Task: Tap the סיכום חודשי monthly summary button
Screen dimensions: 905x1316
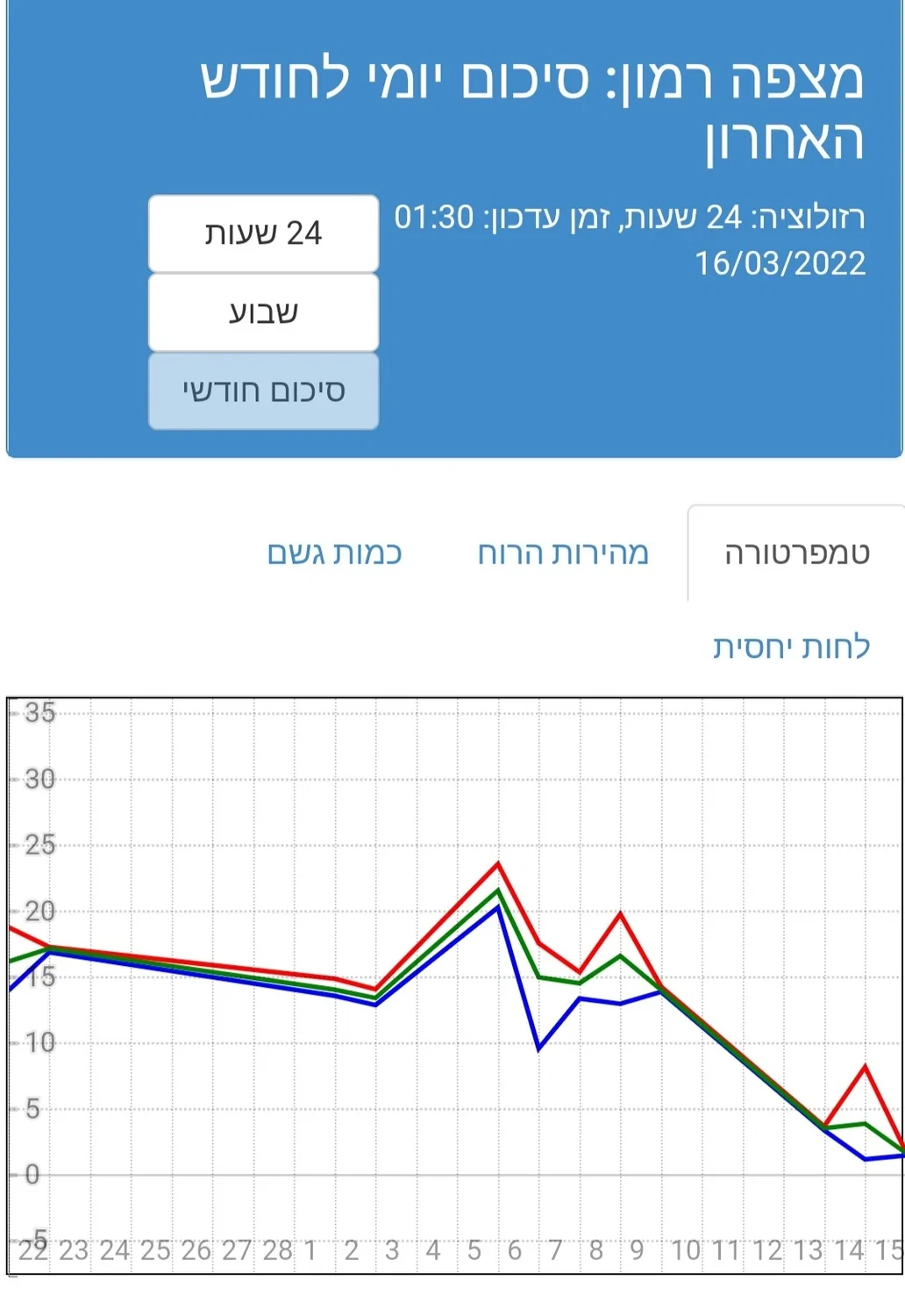Action: click(x=263, y=391)
